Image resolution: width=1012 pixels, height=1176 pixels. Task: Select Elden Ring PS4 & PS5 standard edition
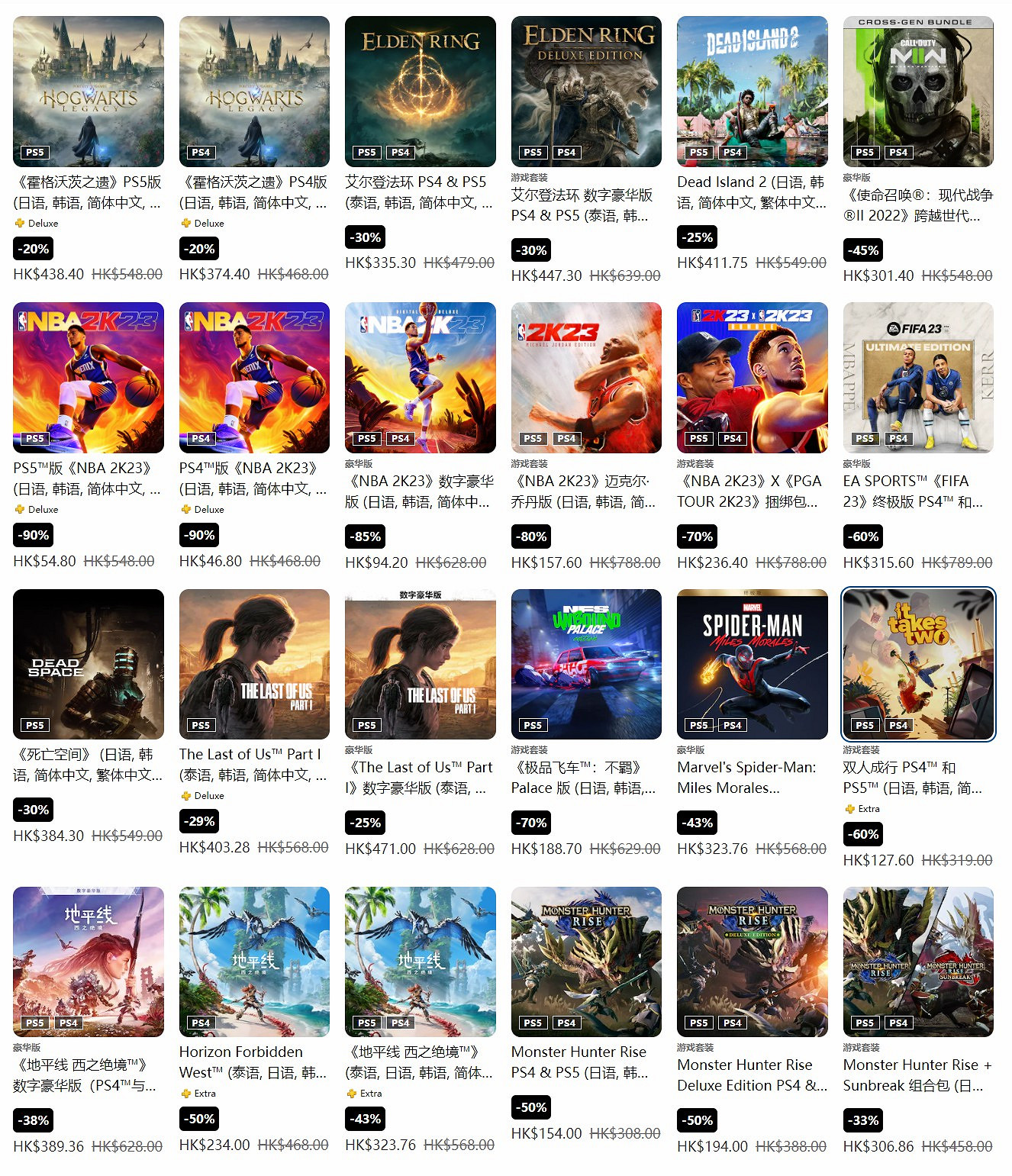420,92
